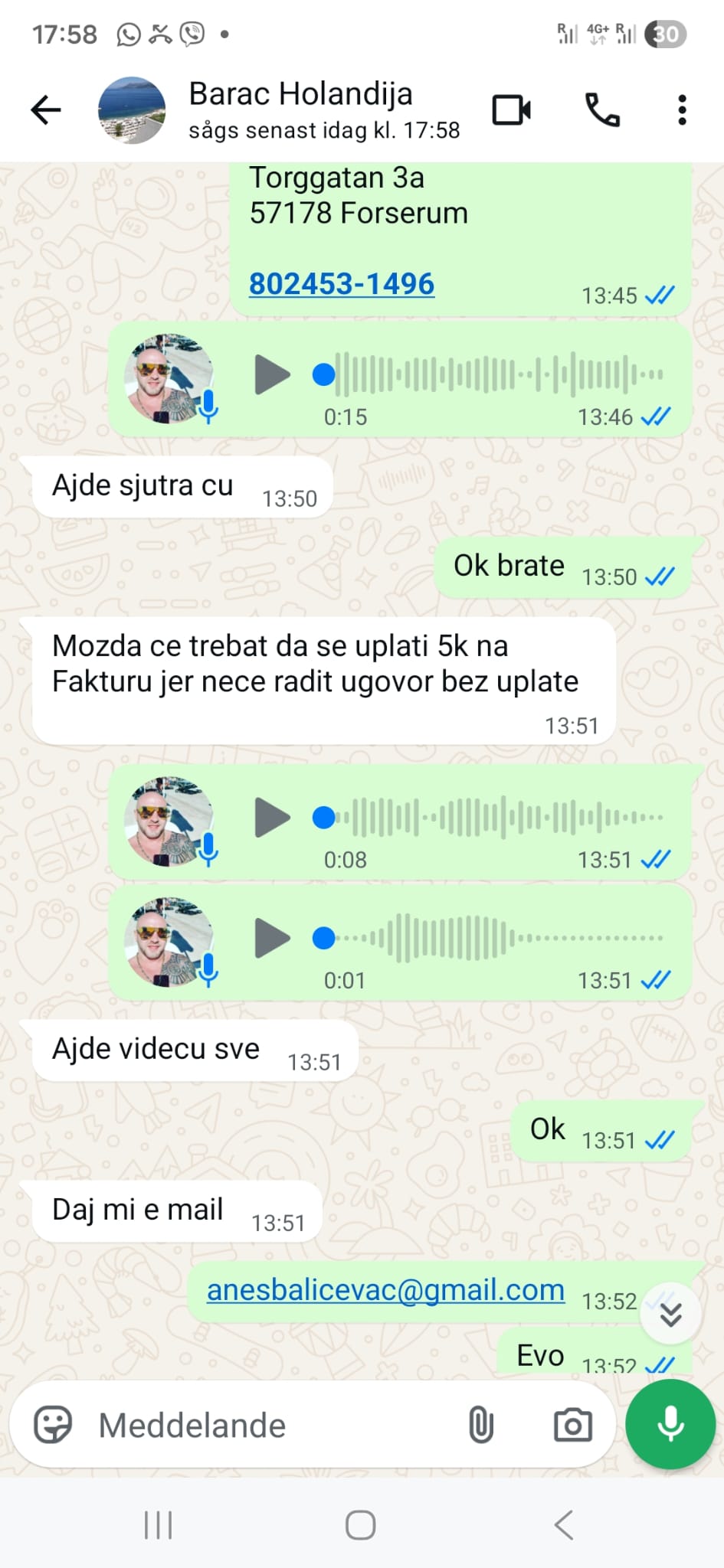This screenshot has height=1568, width=724.
Task: Go back to the chat list
Action: click(x=46, y=110)
